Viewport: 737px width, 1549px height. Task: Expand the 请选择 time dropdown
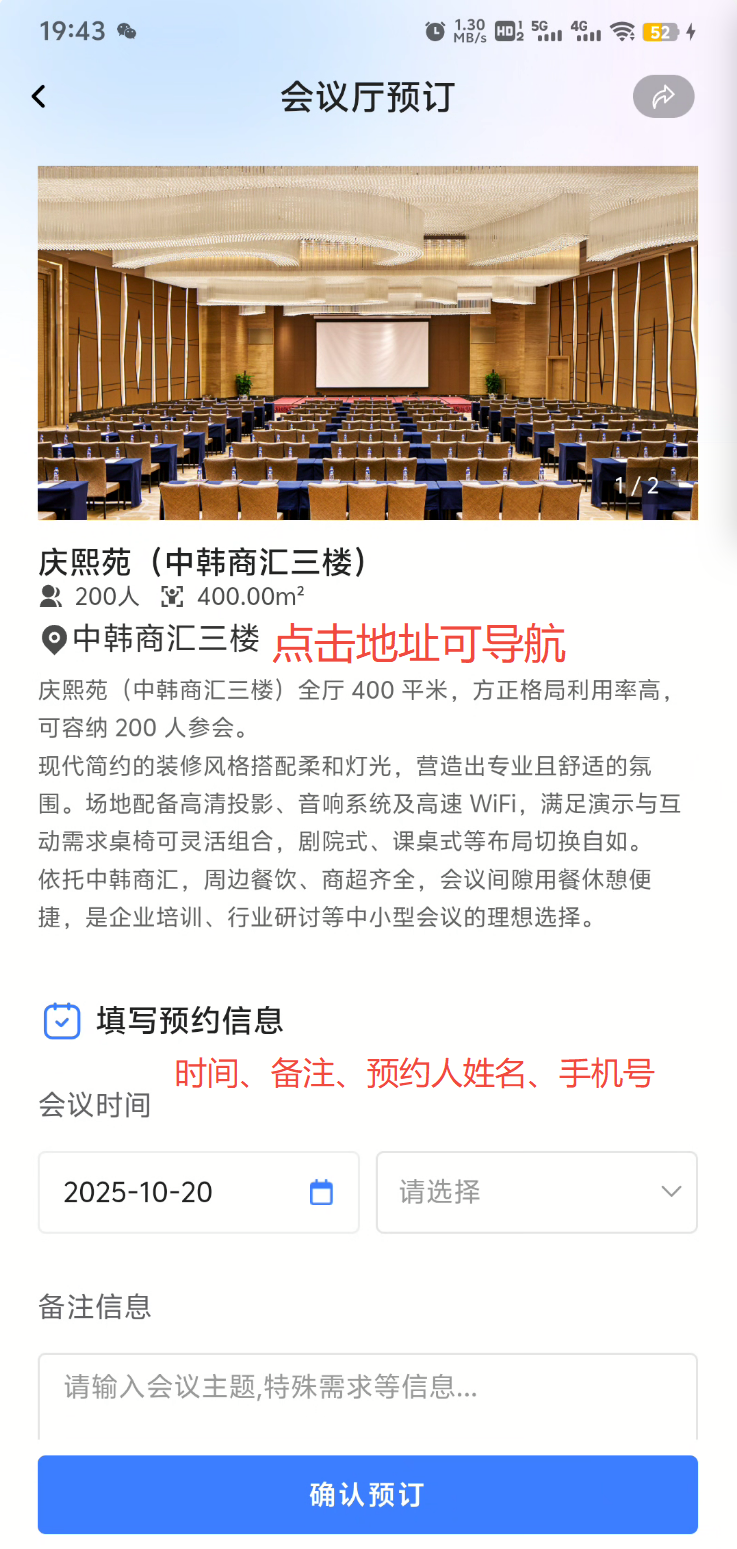click(x=536, y=1192)
